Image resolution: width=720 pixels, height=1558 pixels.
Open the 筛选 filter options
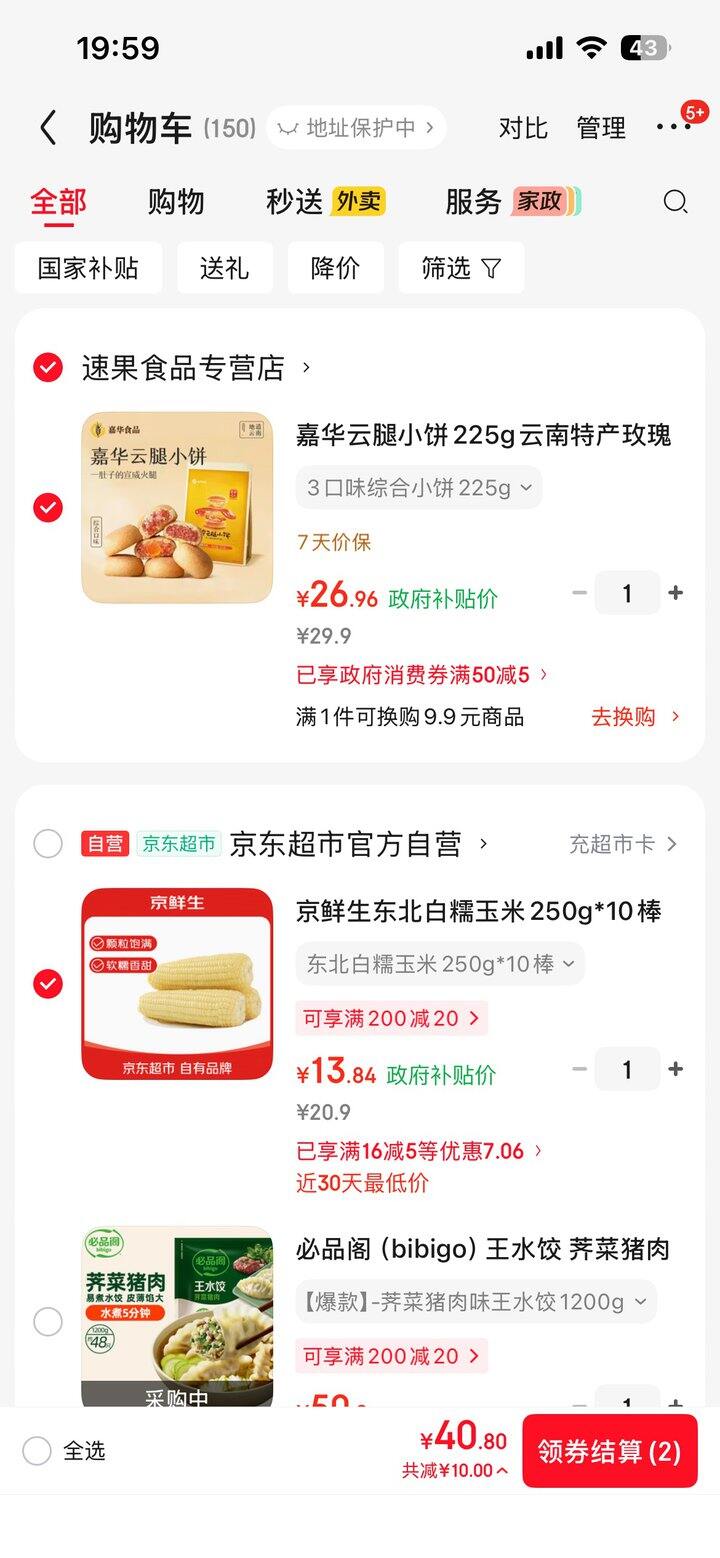click(x=461, y=268)
